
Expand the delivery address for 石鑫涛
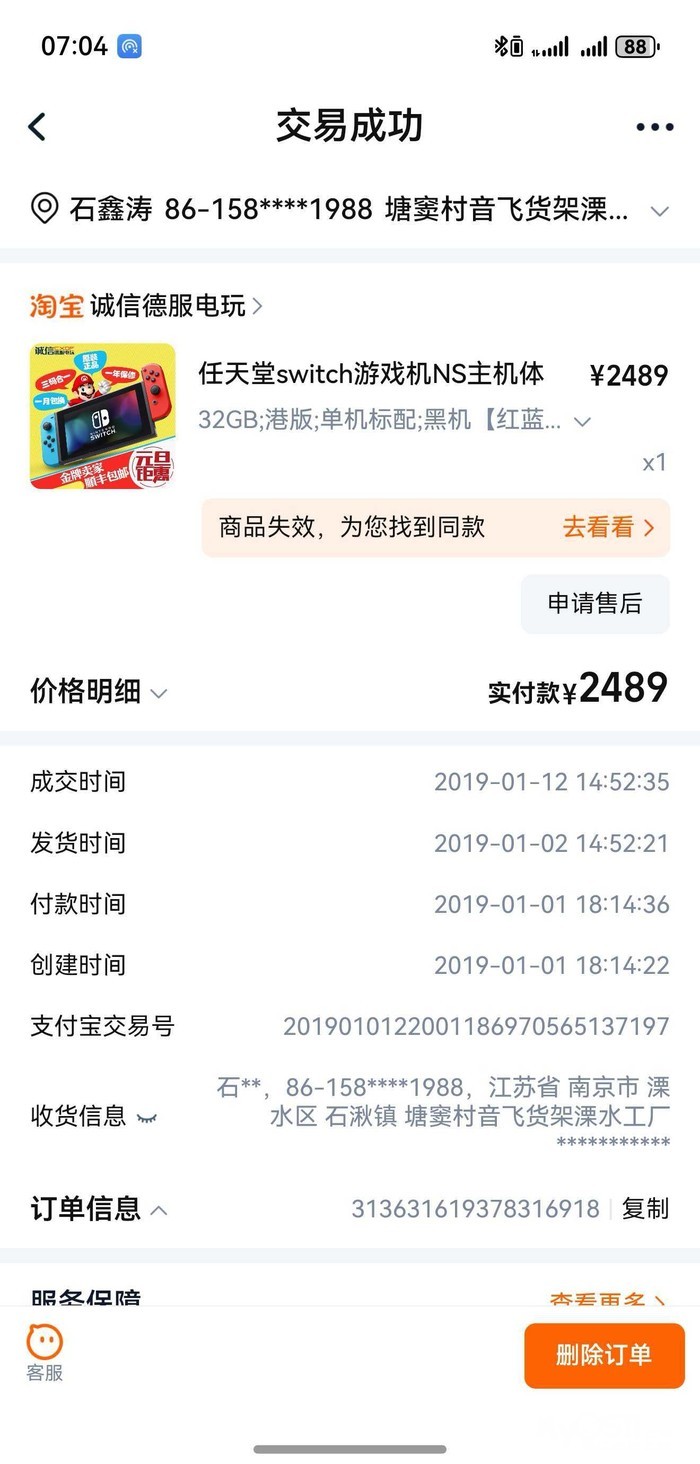[x=659, y=211]
